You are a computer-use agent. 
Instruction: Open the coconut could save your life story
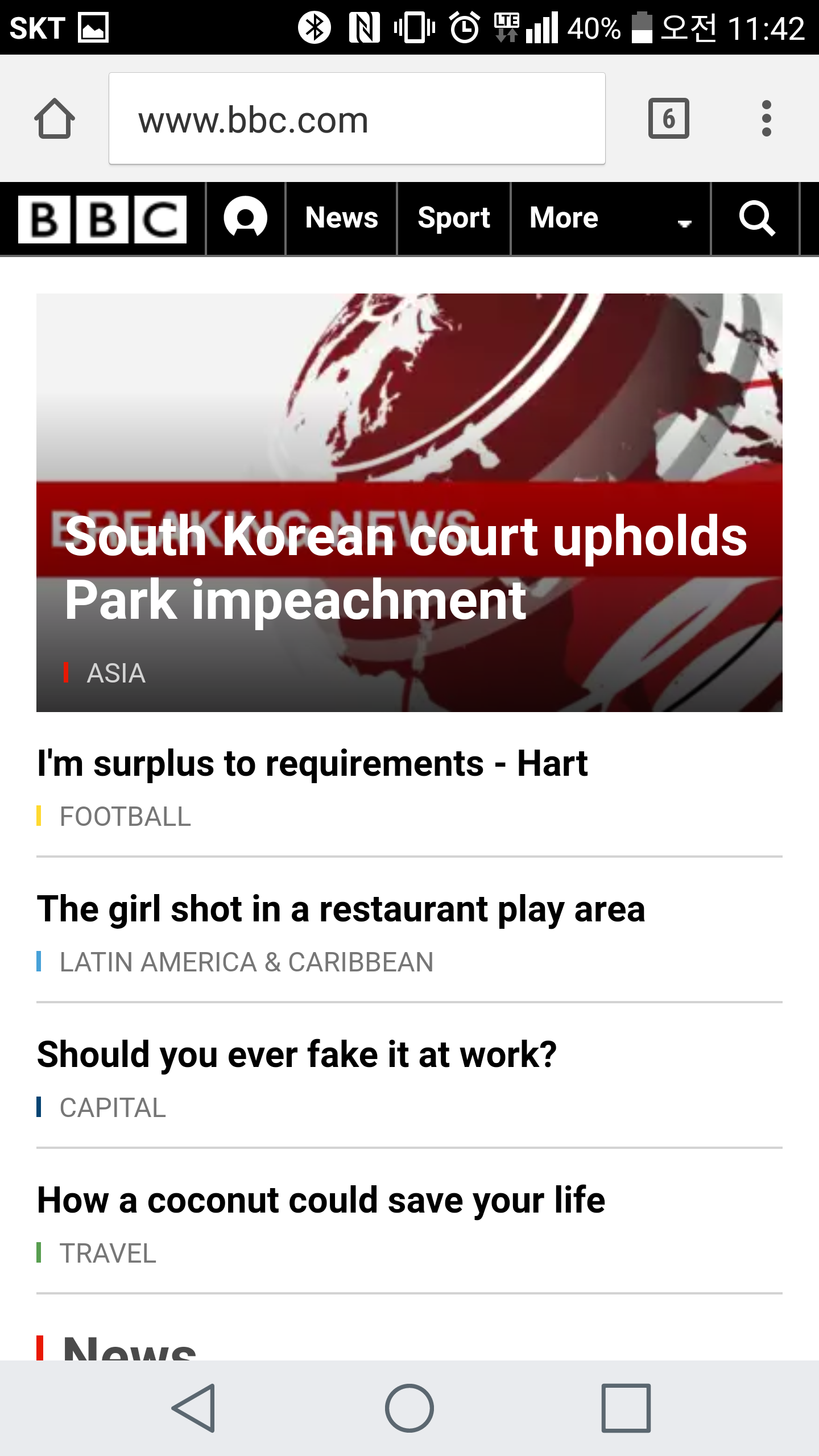(x=321, y=1200)
